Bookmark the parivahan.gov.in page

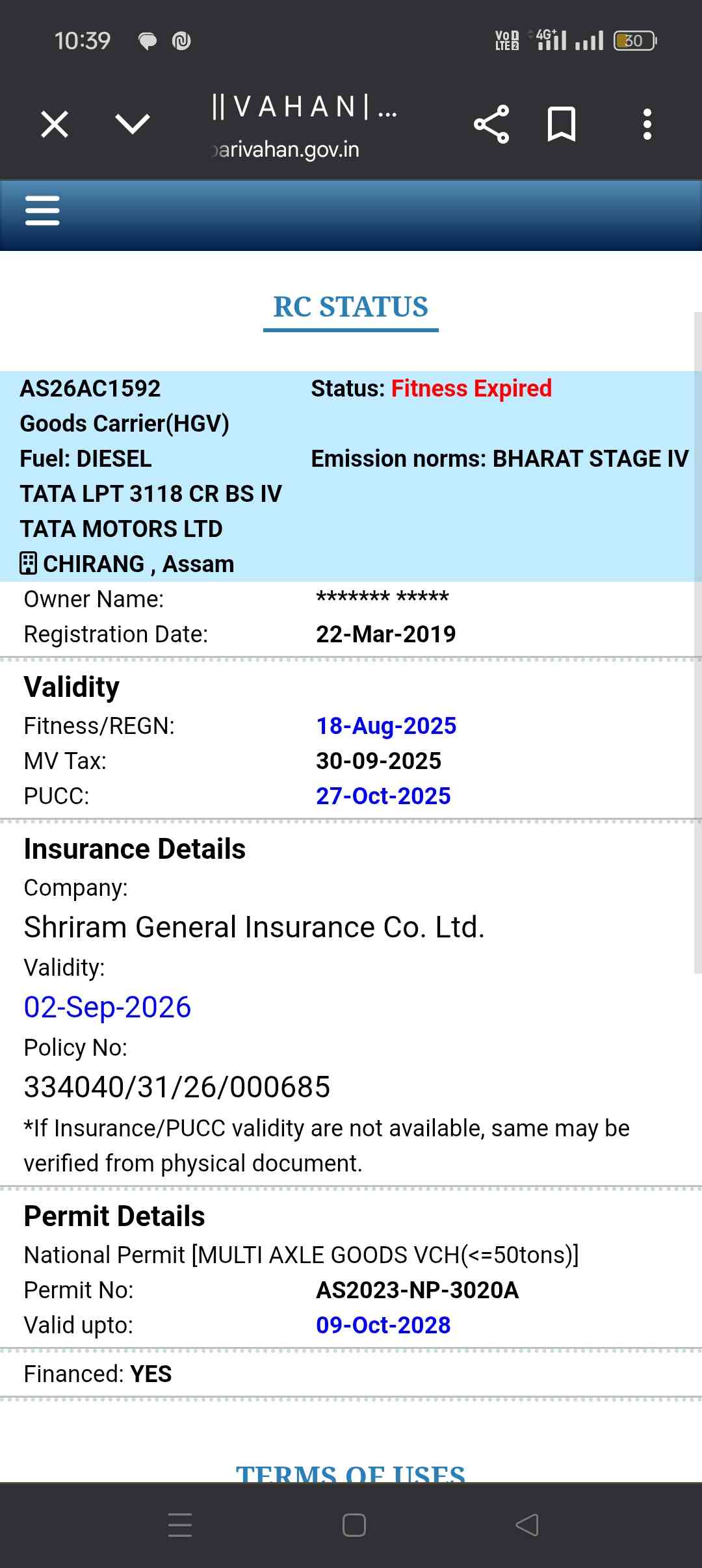tap(562, 124)
